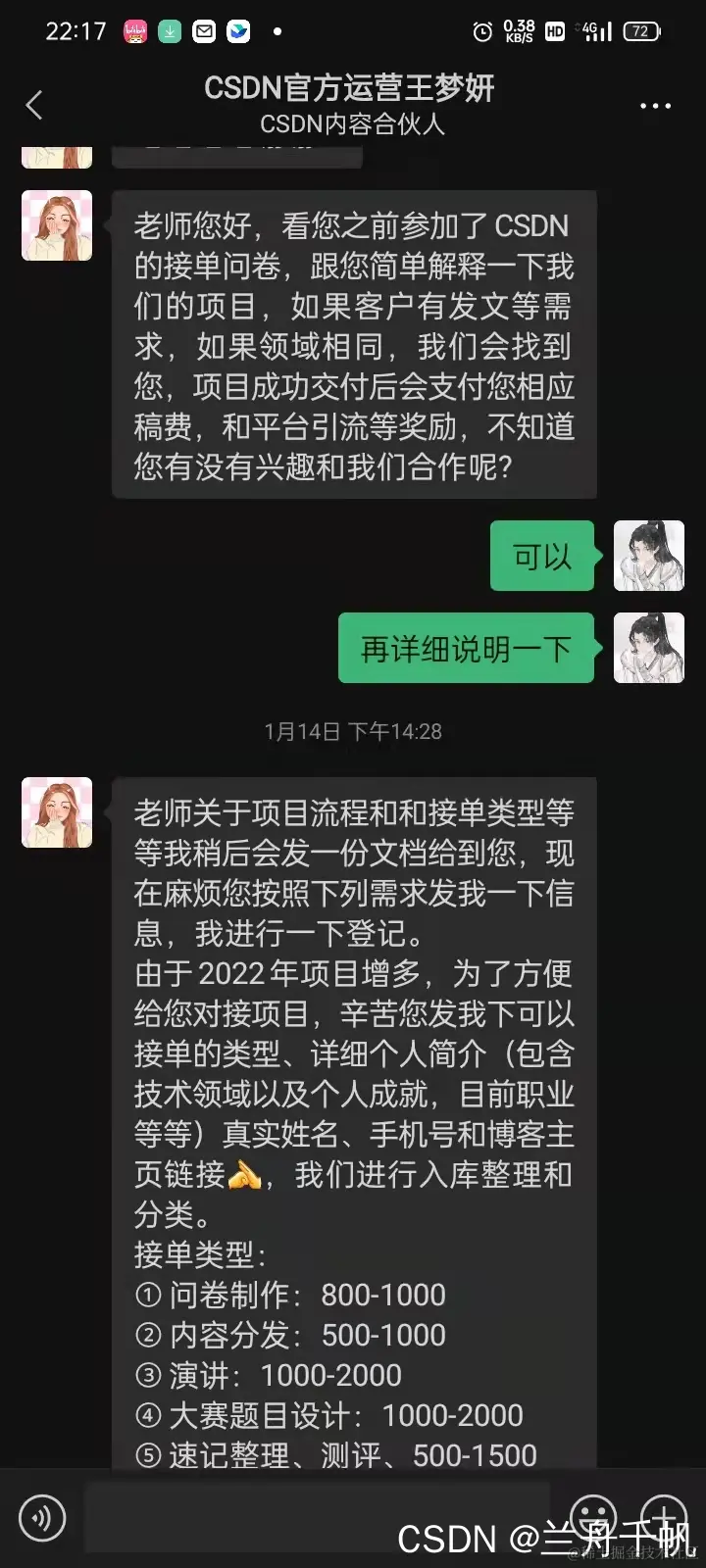Tap the chat title CSDN官方运营王梦妍

tap(353, 89)
